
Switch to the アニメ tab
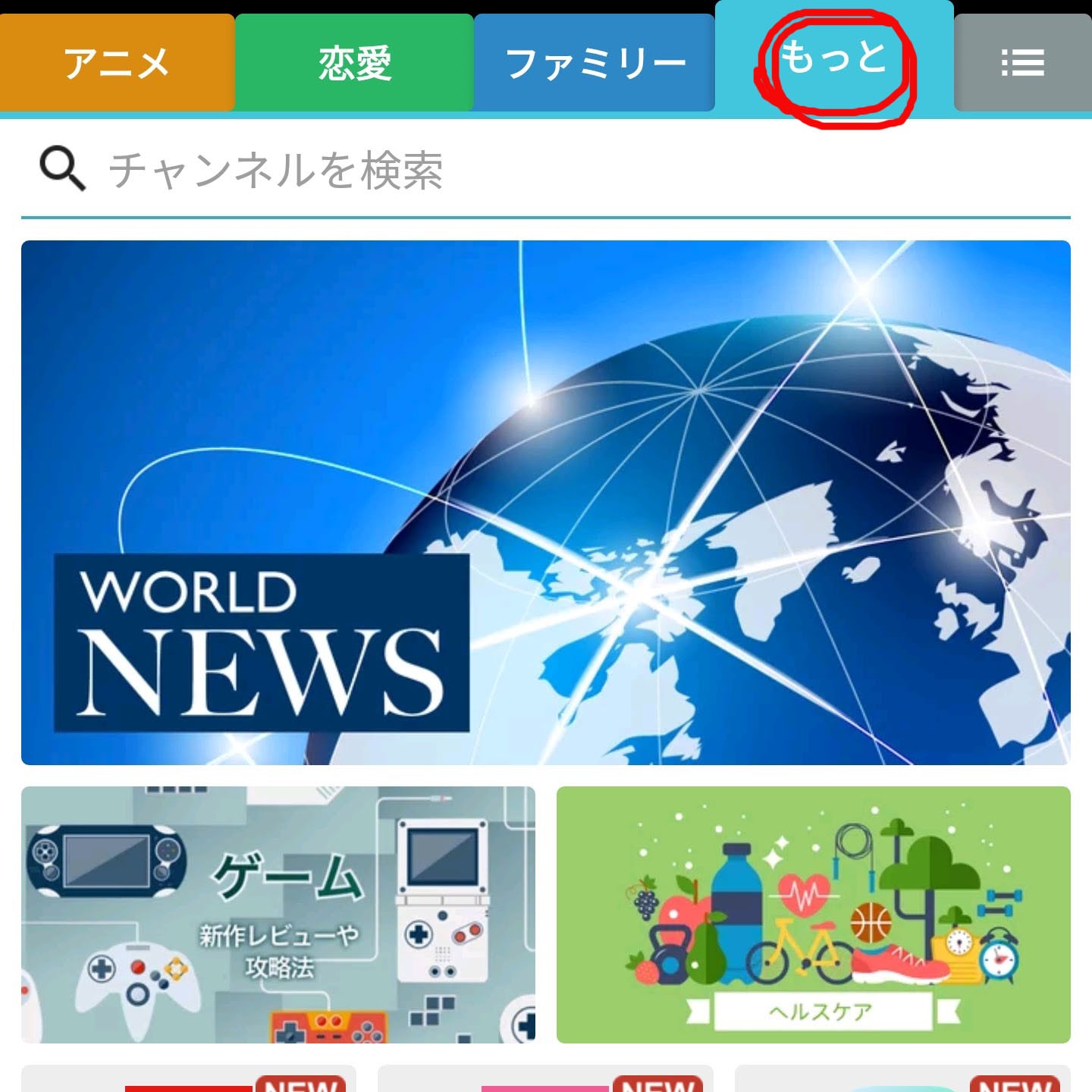pos(117,63)
